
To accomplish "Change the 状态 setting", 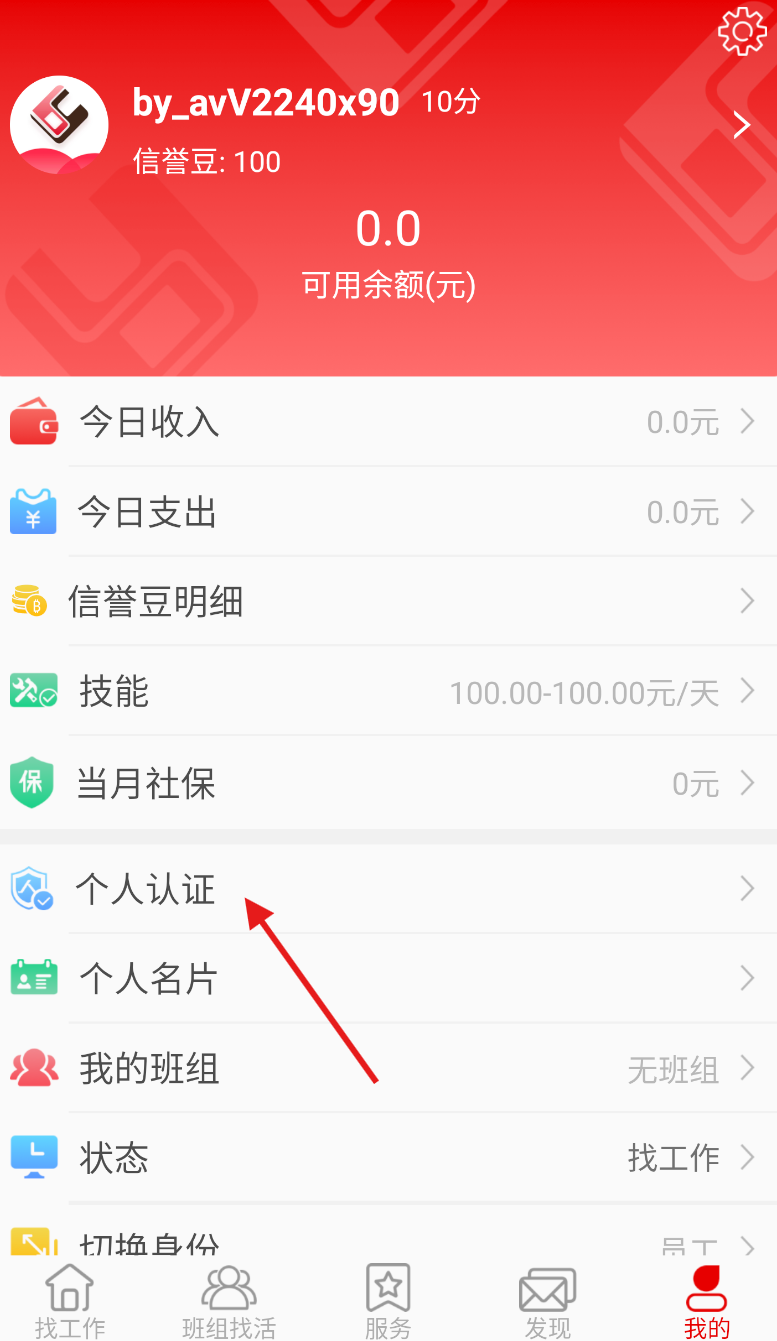I will click(x=388, y=1158).
